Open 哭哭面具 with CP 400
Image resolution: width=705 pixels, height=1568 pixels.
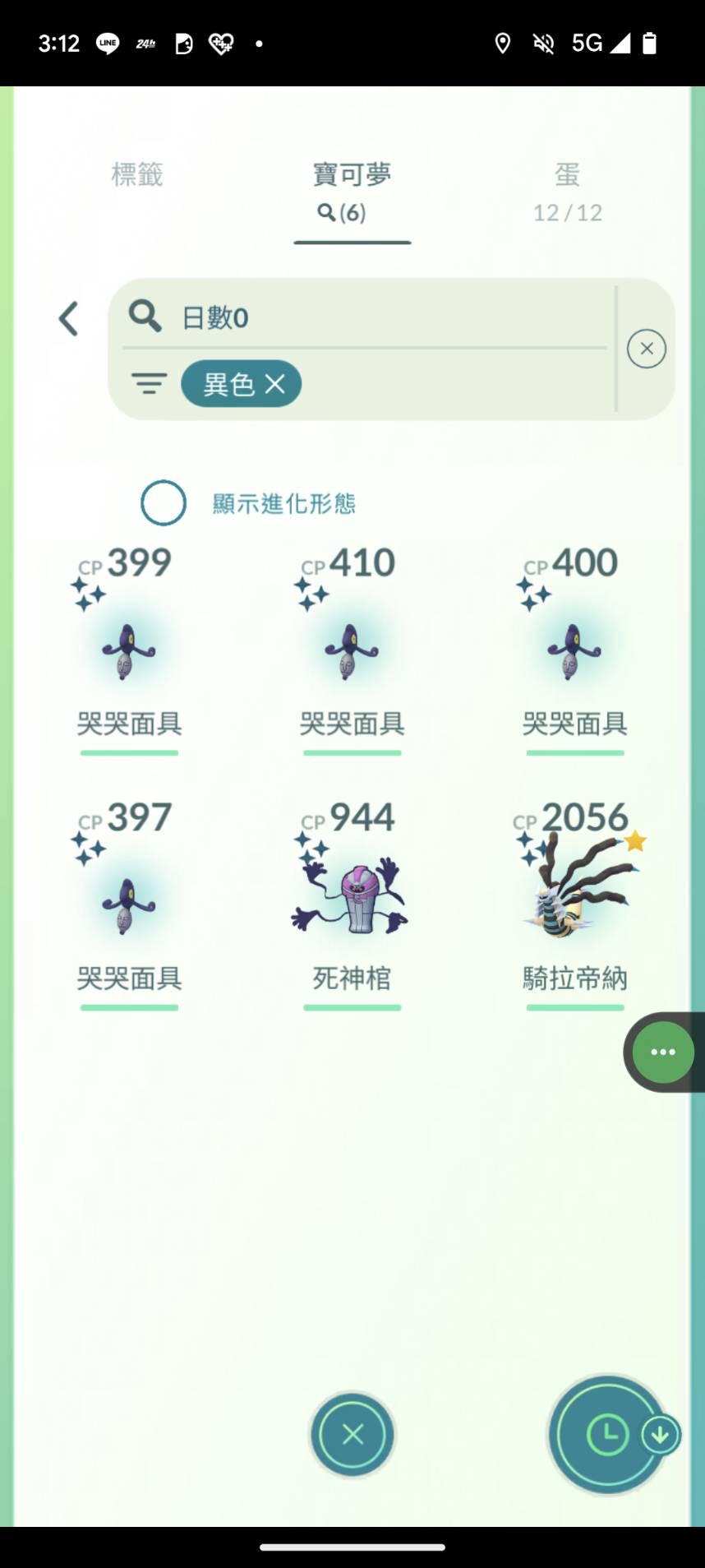click(x=574, y=651)
